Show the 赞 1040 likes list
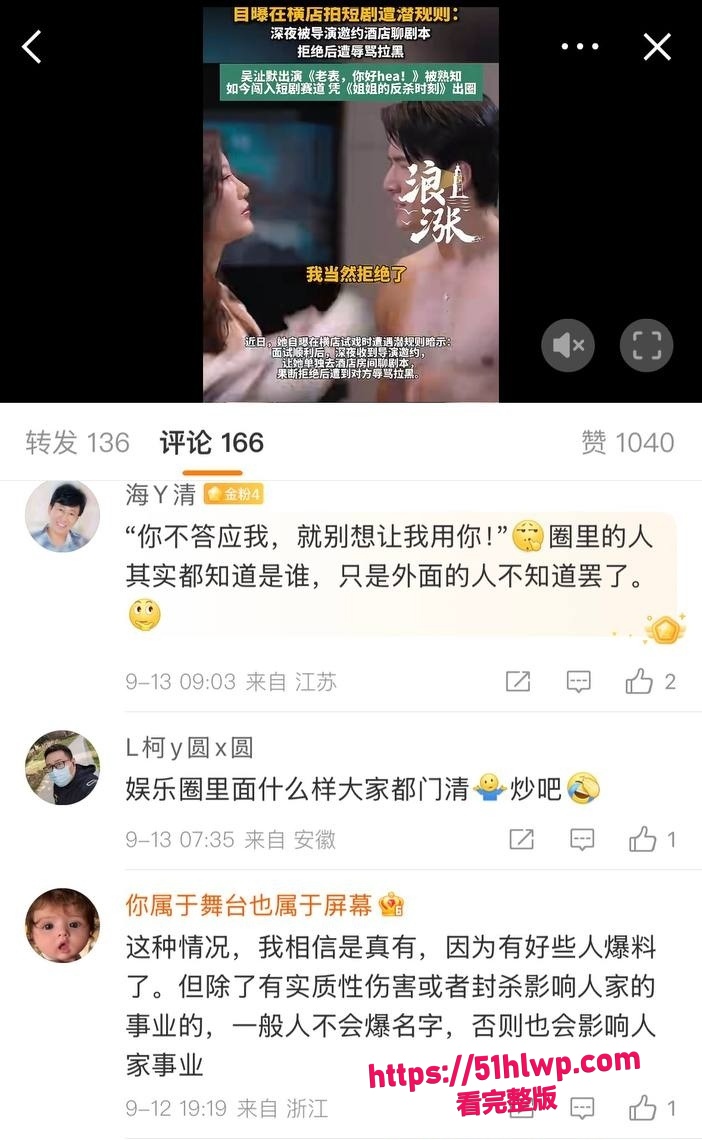The image size is (702, 1140). click(628, 442)
